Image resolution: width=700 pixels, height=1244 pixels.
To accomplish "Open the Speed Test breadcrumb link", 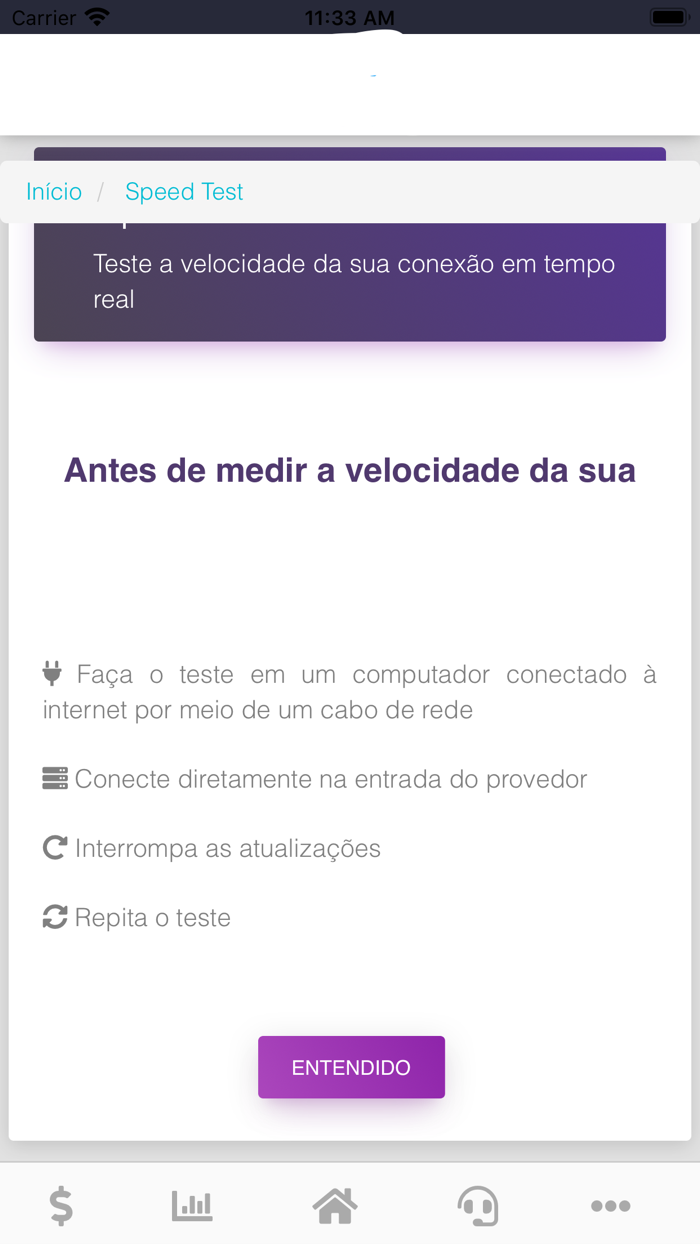I will point(184,192).
